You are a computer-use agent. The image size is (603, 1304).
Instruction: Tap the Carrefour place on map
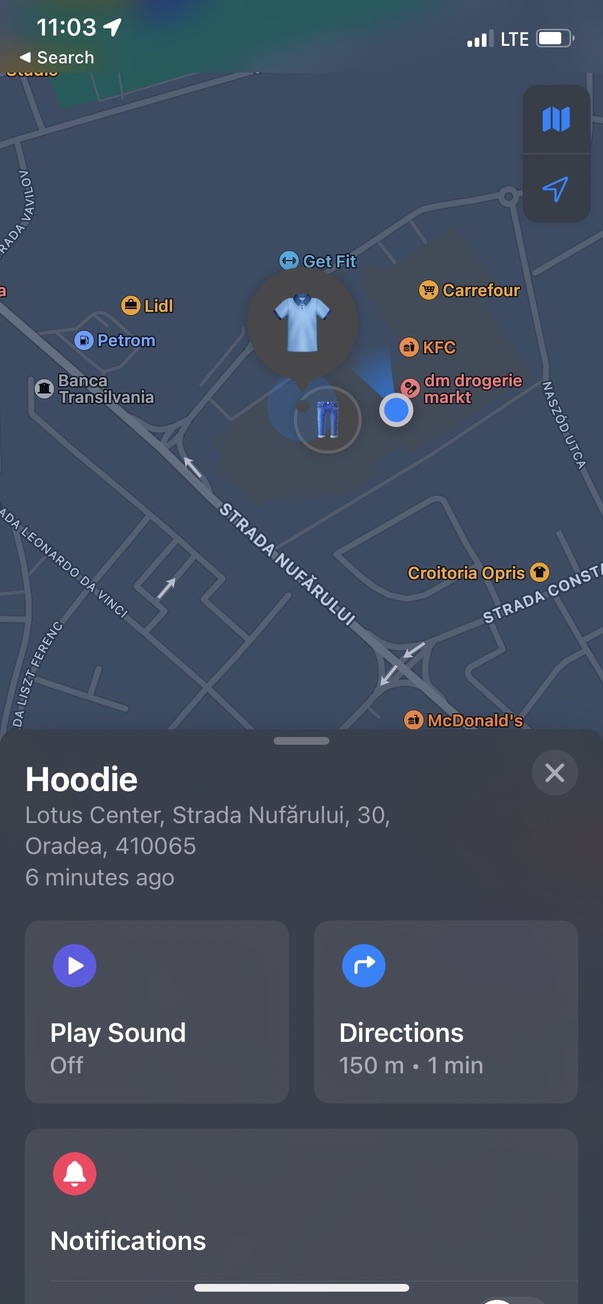pos(469,290)
